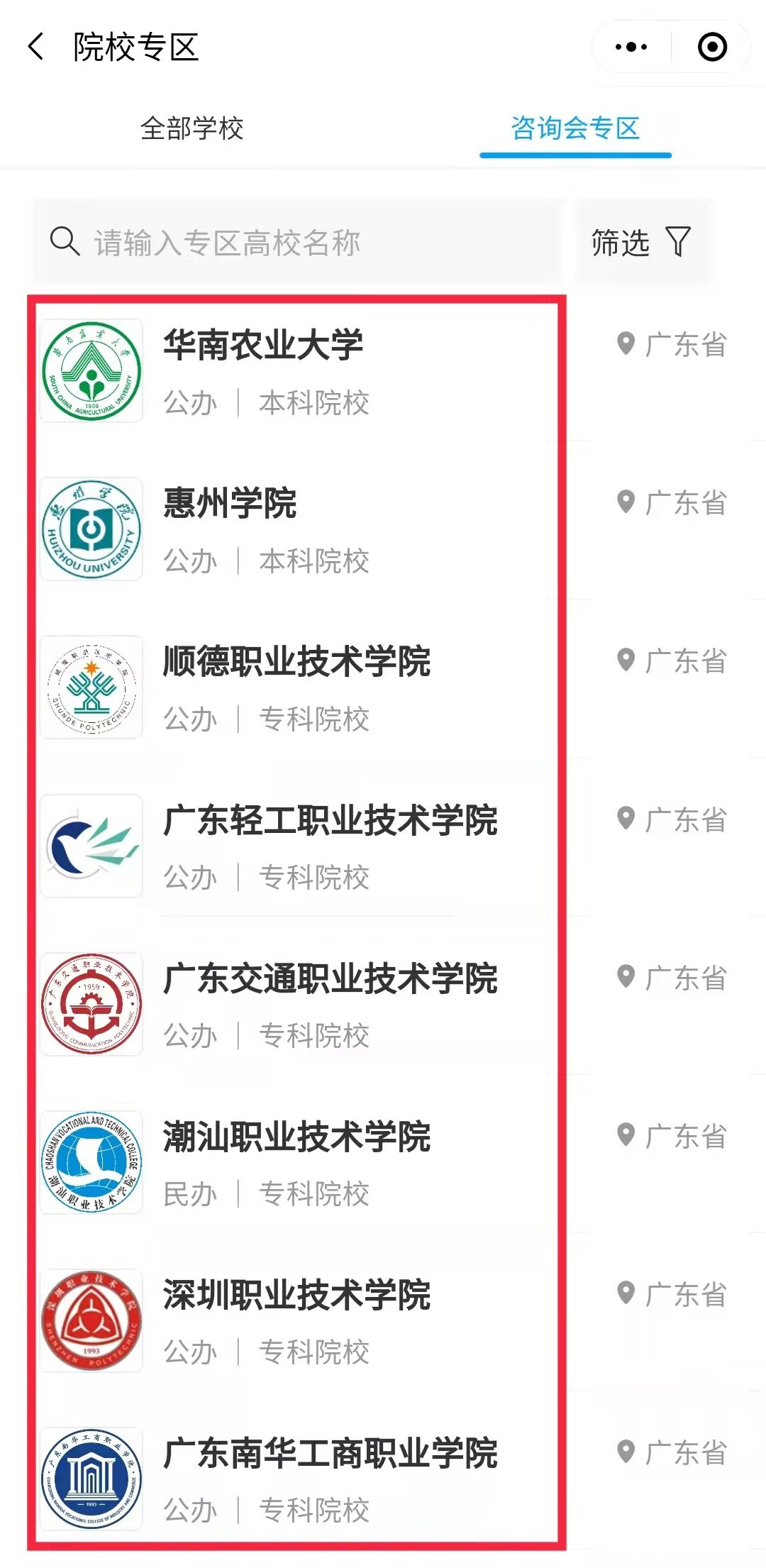
Task: Open 广东南华工商职业学院 entry
Action: (330, 1454)
